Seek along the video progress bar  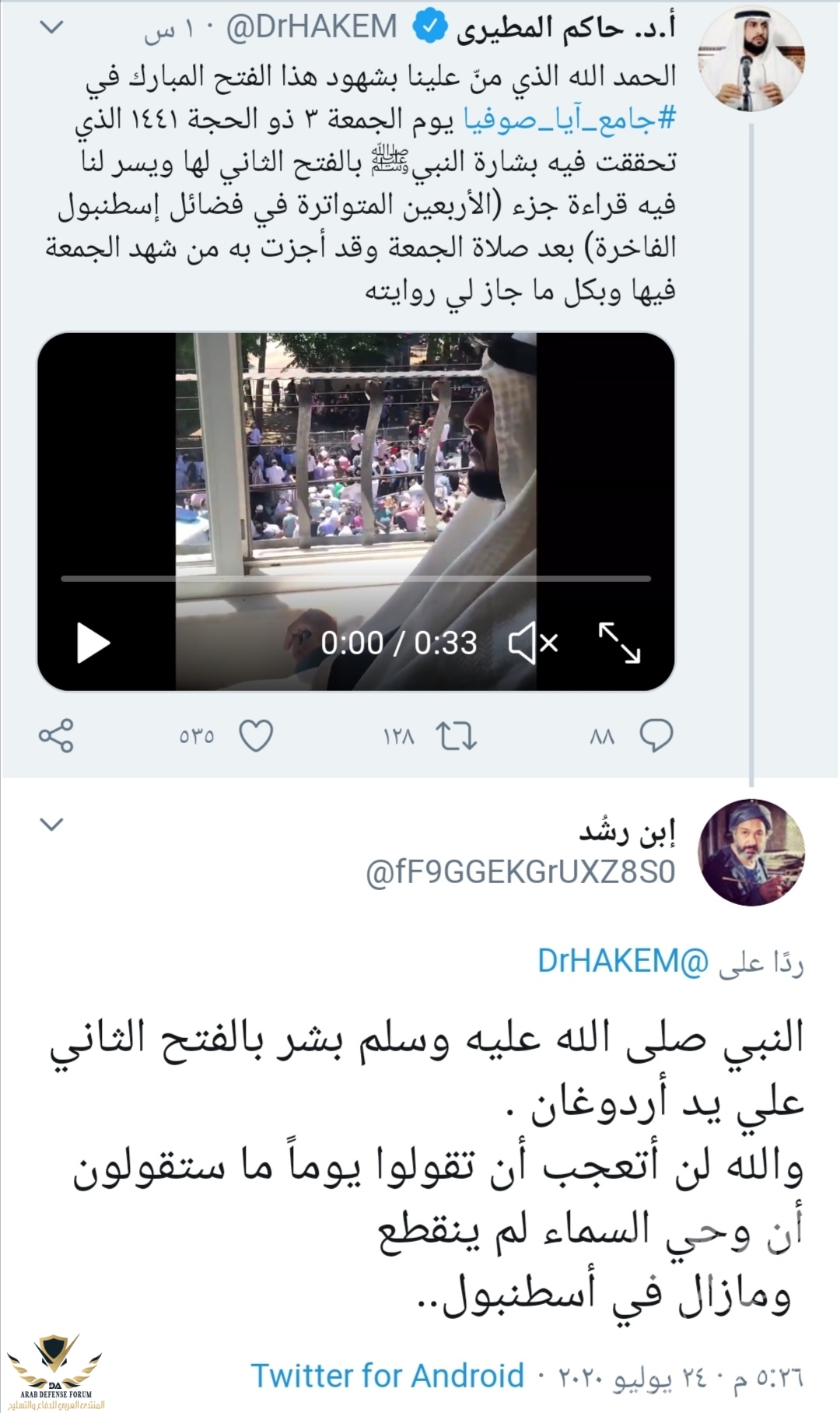click(x=355, y=579)
